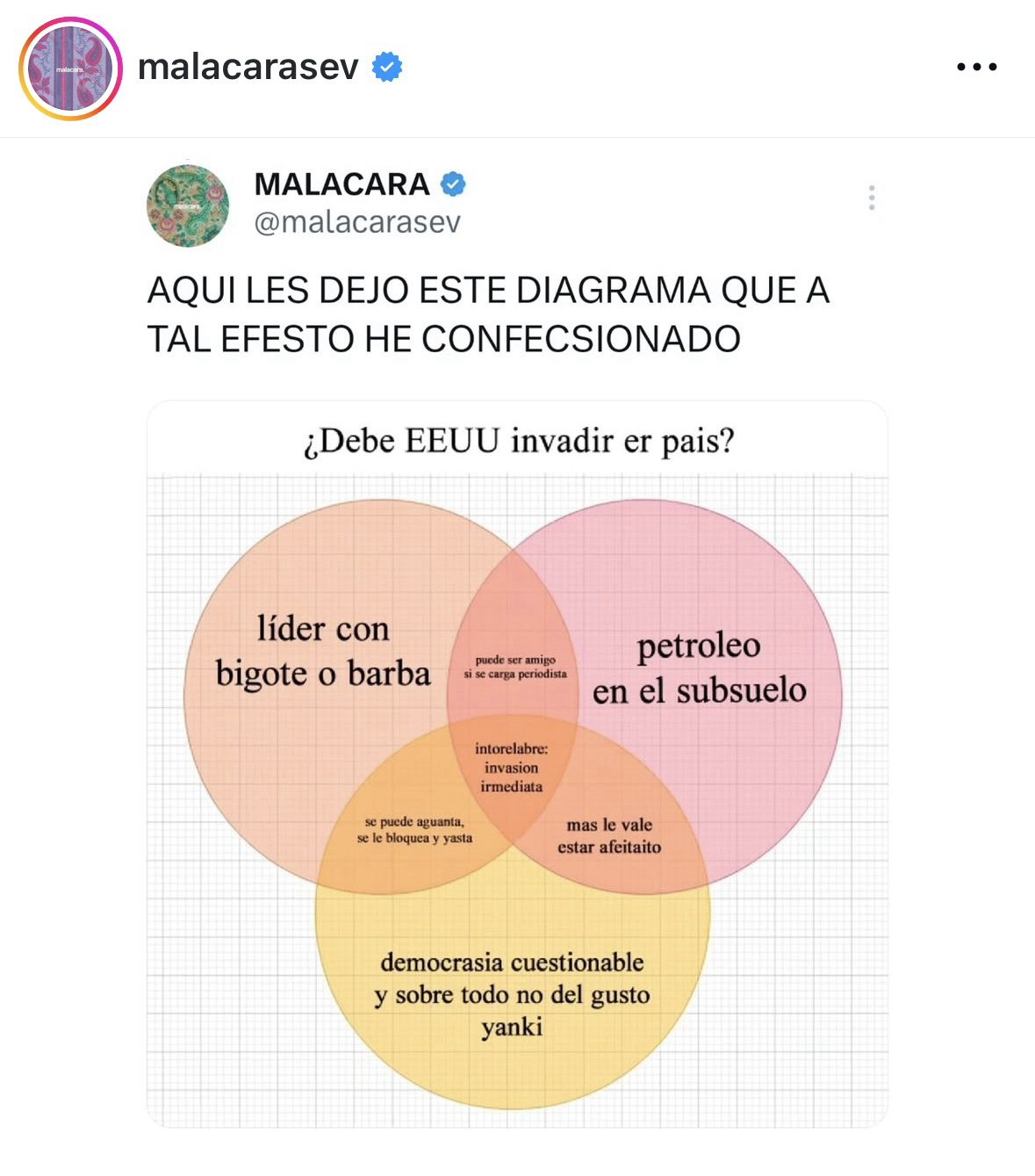The image size is (1035, 1176).
Task: Open malacarasev's story from the avatar ring
Action: pos(70,69)
